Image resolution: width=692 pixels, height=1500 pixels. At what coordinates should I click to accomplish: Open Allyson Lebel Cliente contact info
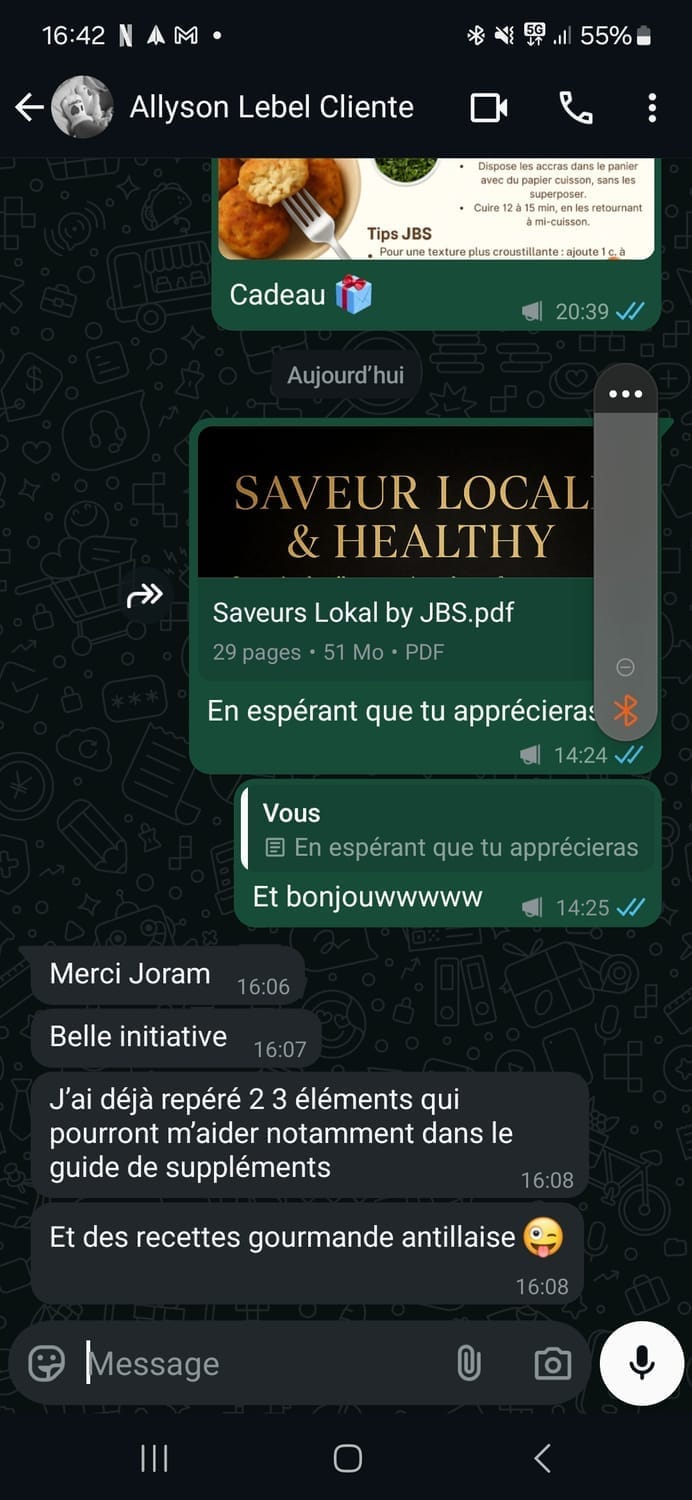(x=271, y=107)
